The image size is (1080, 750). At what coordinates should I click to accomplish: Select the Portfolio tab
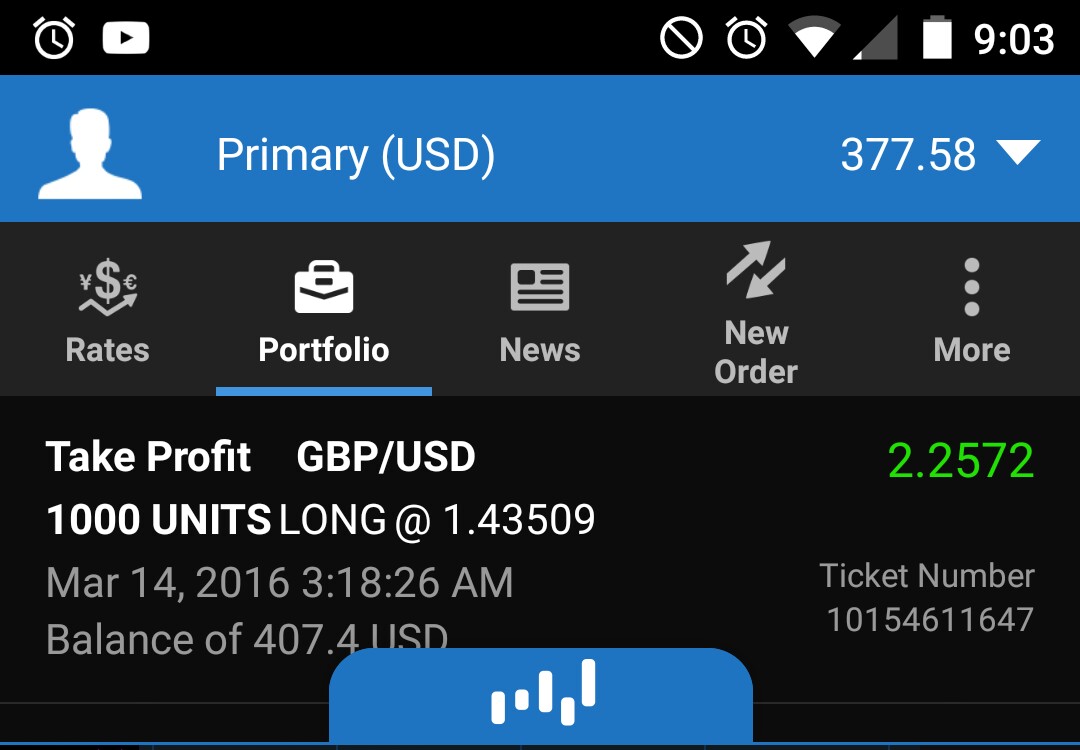tap(324, 310)
